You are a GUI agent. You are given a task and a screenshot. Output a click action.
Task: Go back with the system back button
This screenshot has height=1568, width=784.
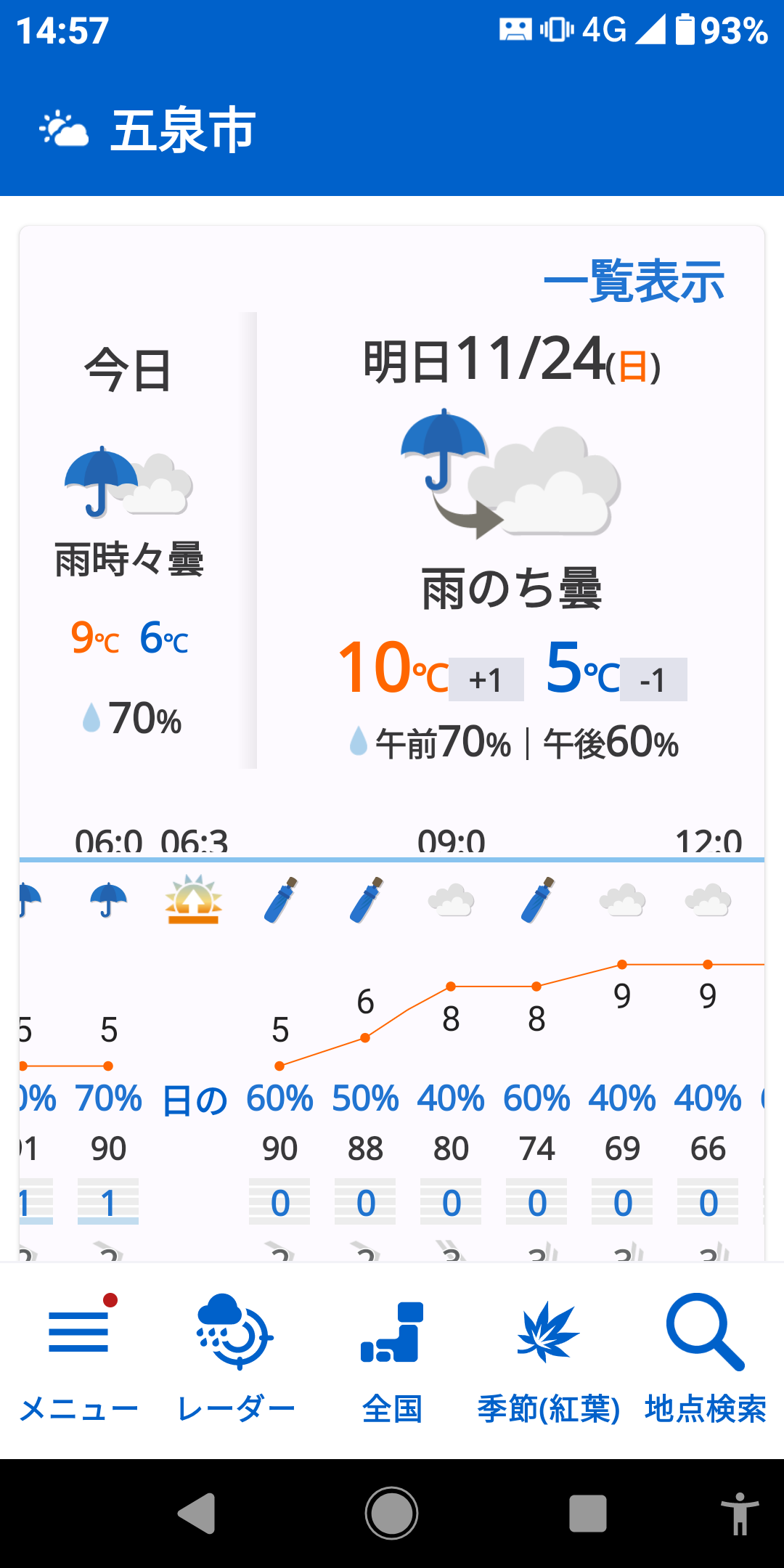point(196,1514)
